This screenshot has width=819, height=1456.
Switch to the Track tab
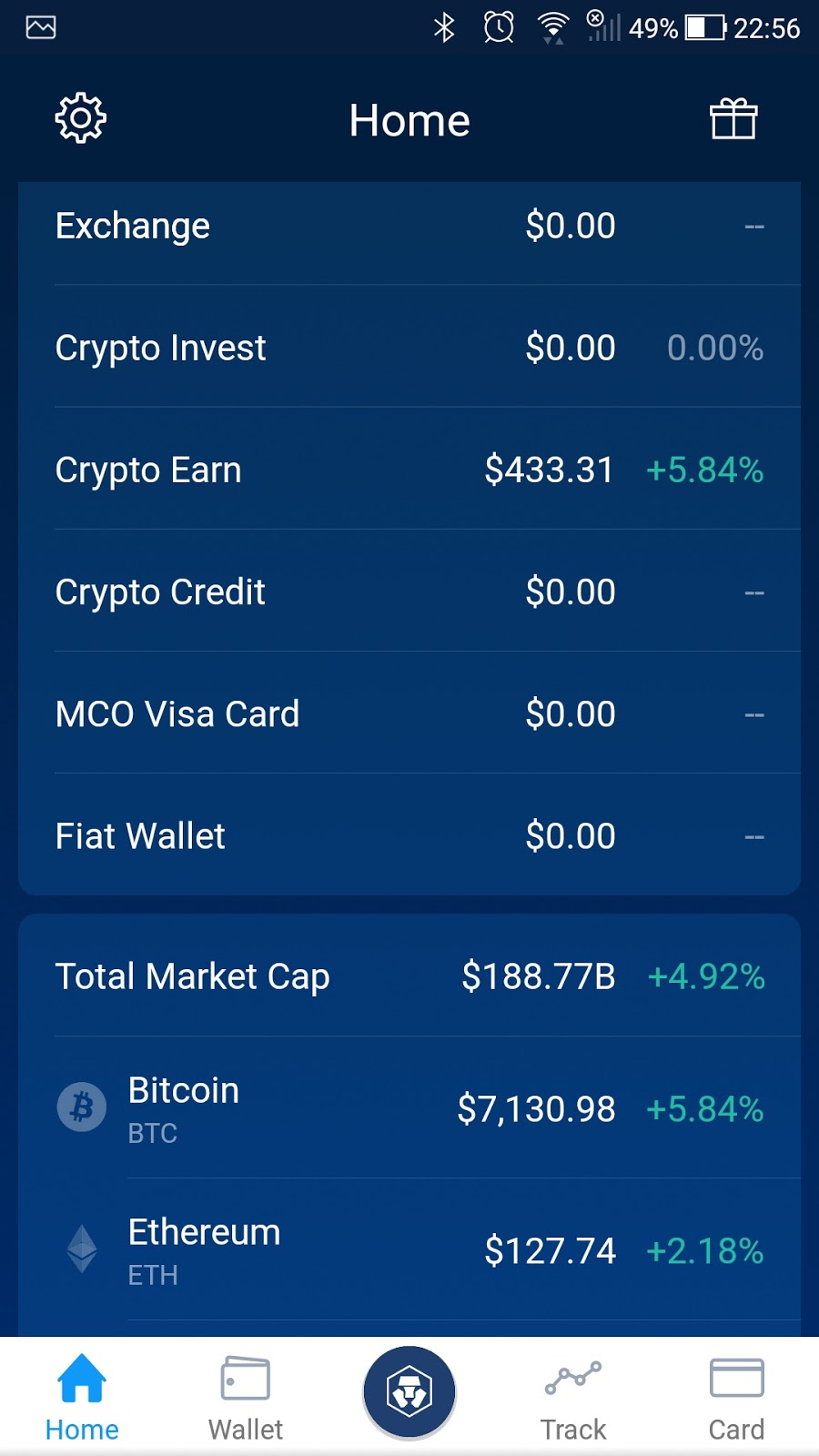573,1399
